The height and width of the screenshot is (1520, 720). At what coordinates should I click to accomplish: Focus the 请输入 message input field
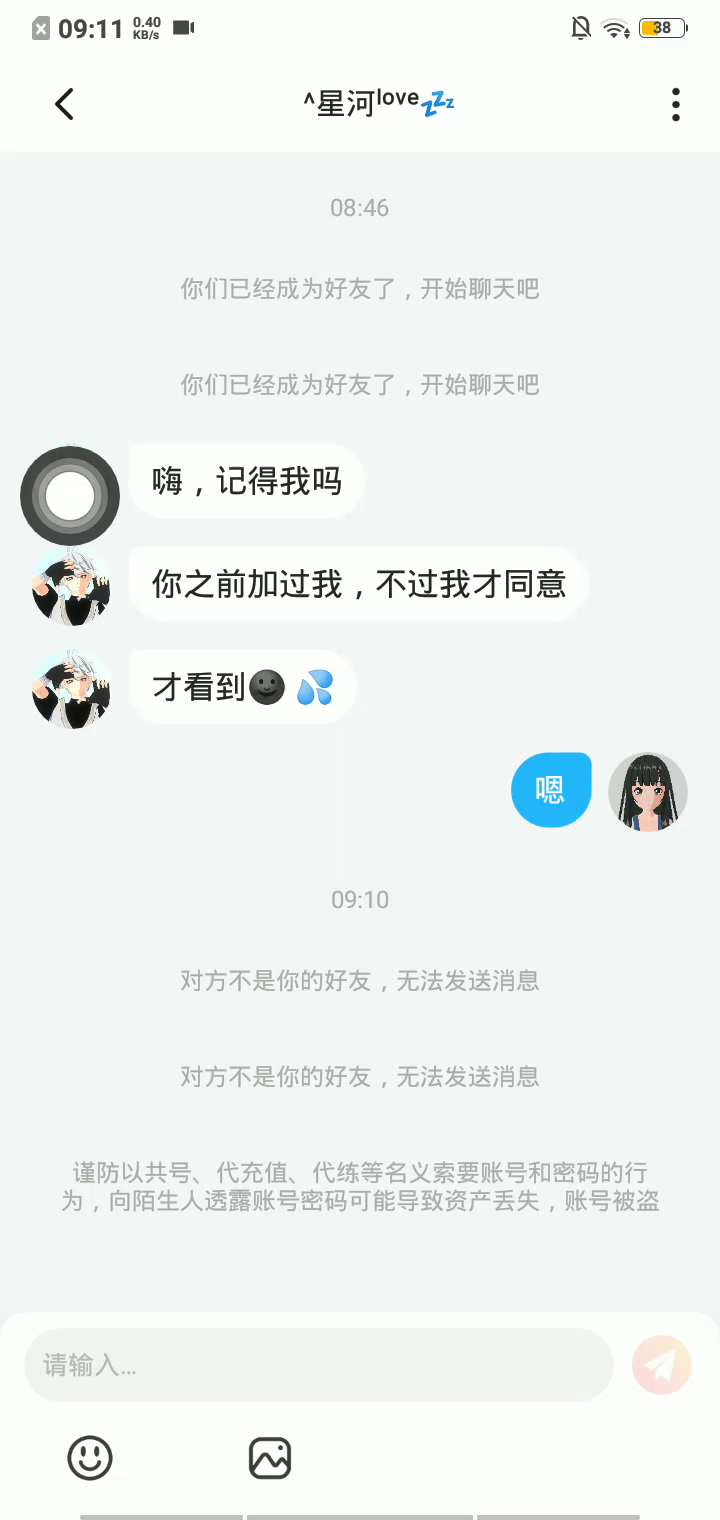tap(318, 1365)
